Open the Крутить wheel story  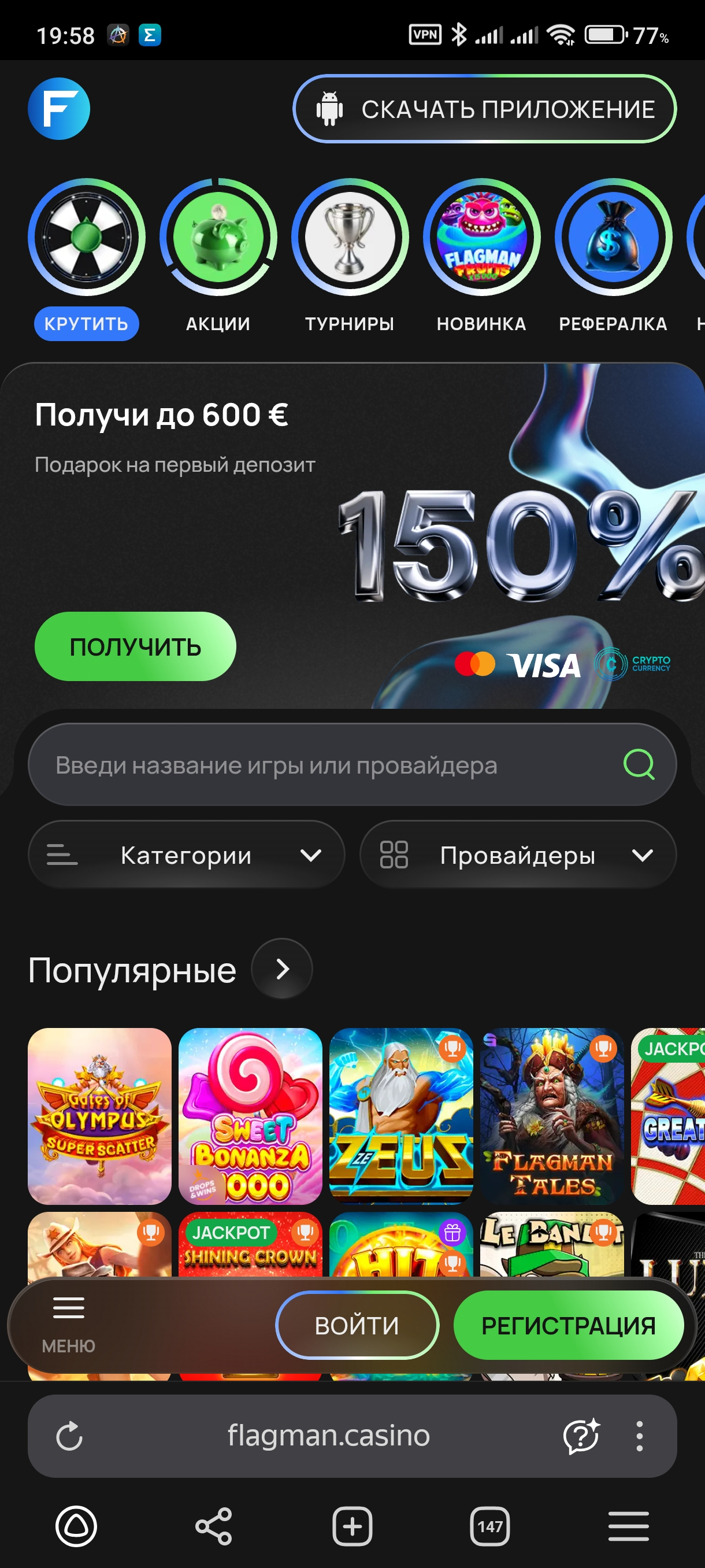click(x=86, y=238)
